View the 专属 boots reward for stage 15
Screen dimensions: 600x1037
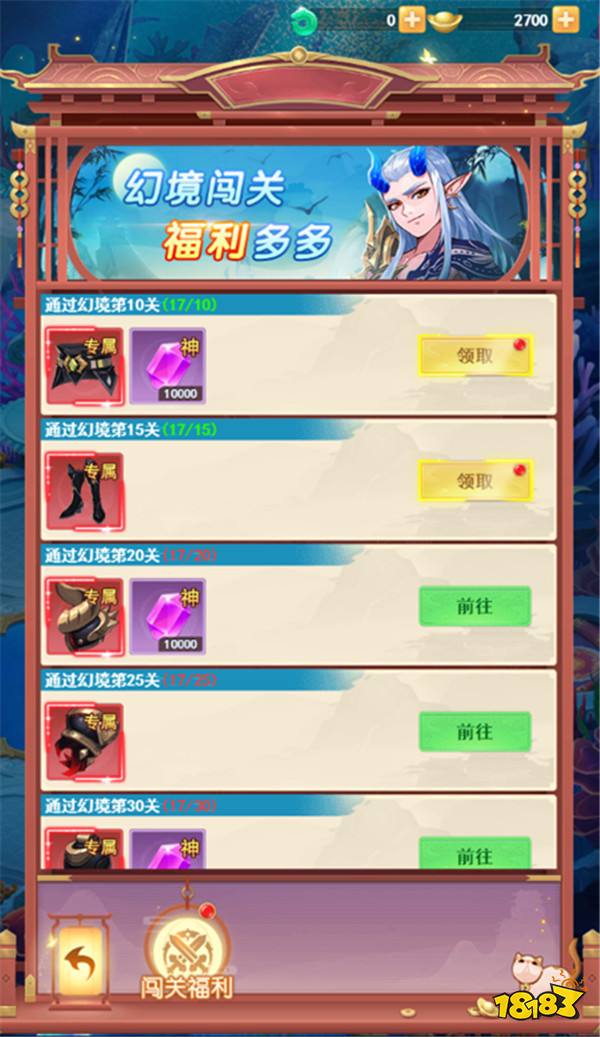(x=84, y=491)
